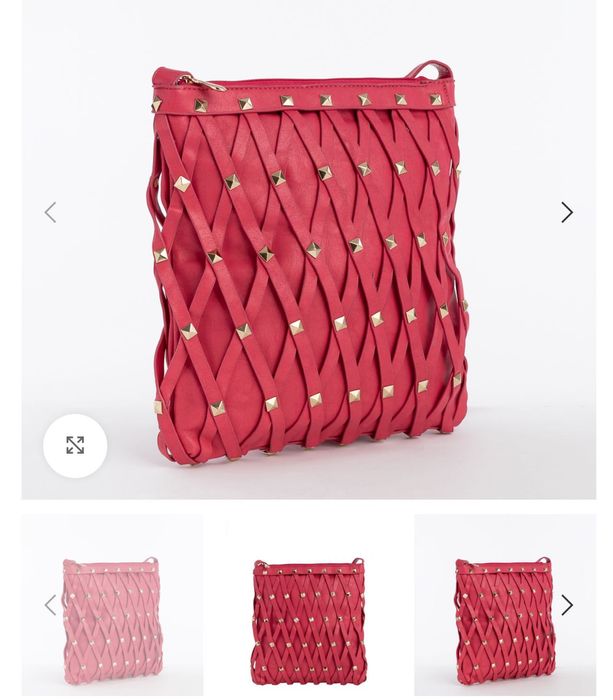Viewport: 613px width, 700px height.
Task: Expand the product photo to fullscreen
Action: click(x=75, y=446)
